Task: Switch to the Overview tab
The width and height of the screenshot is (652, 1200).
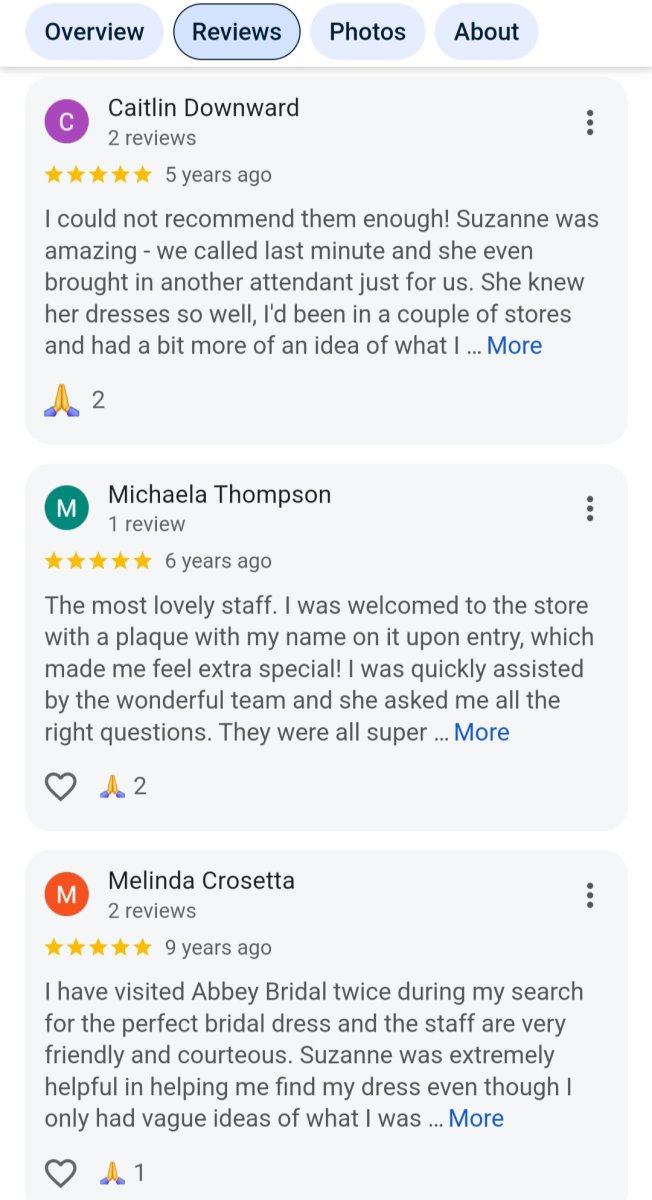Action: [94, 32]
